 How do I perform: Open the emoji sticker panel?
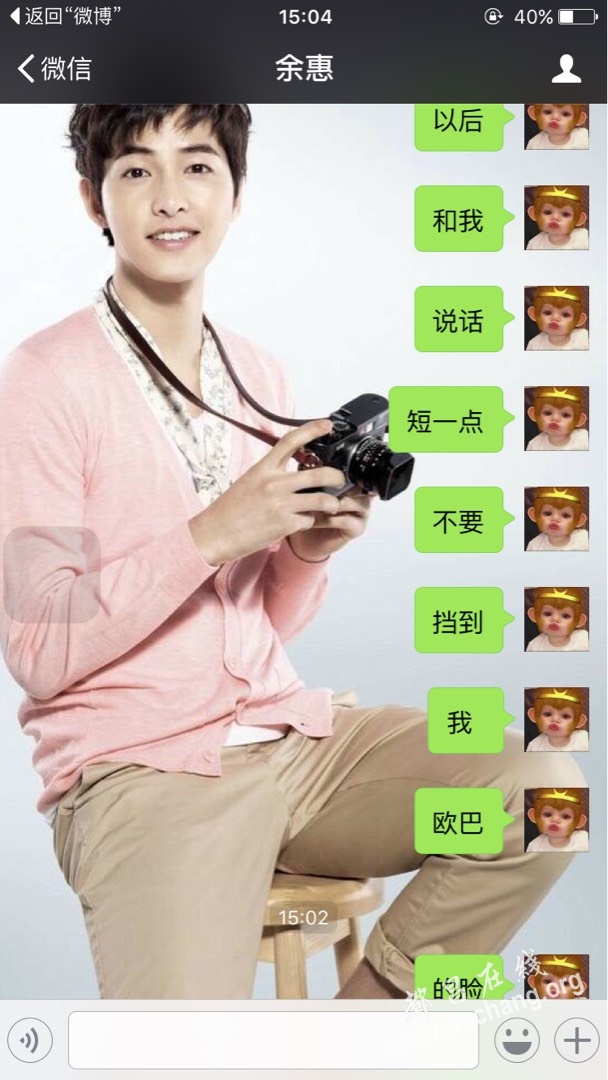pyautogui.click(x=516, y=1041)
